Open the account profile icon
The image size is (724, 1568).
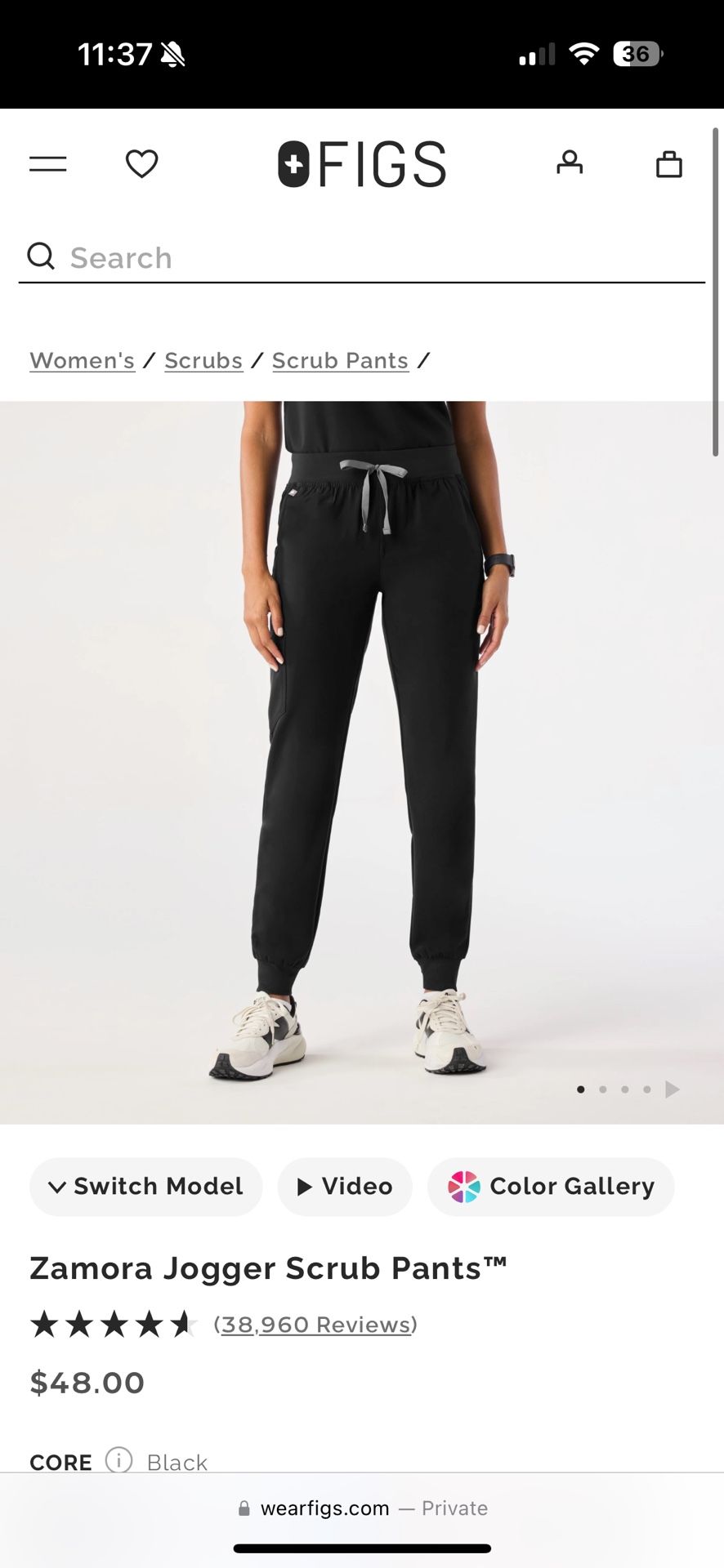570,163
